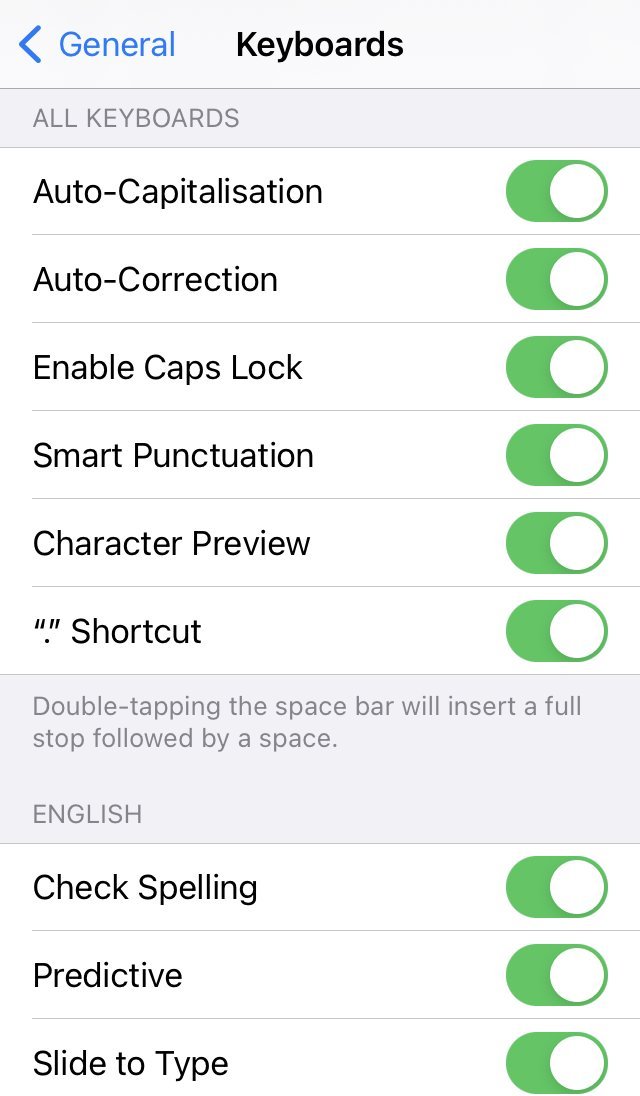
Task: Toggle Slide to Type off
Action: (x=556, y=1063)
